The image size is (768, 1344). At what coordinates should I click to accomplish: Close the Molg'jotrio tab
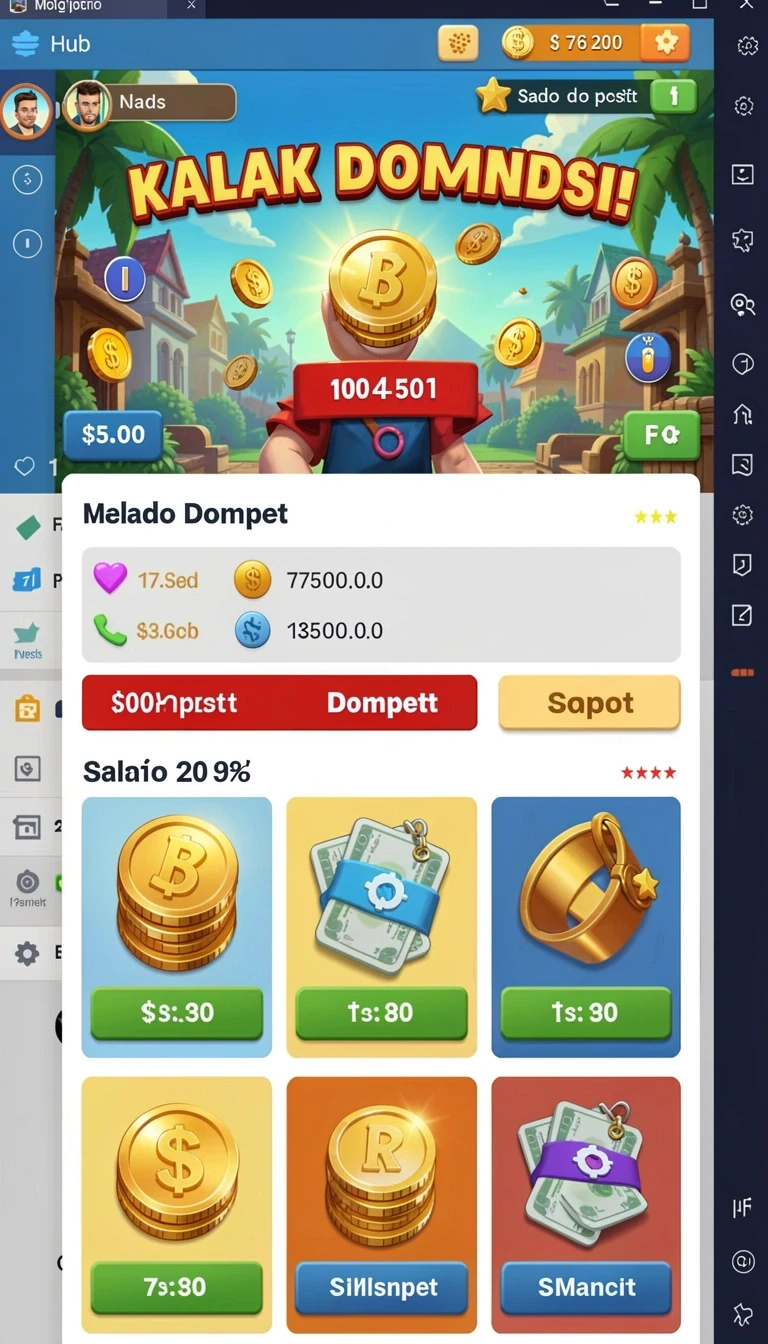pos(191,5)
